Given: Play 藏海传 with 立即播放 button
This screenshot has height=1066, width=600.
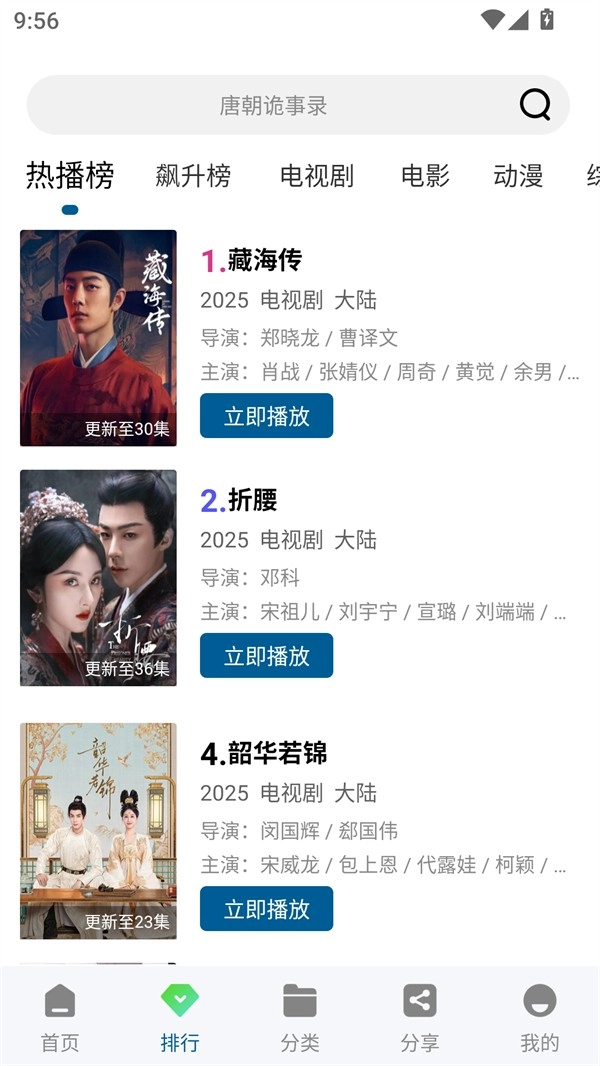Looking at the screenshot, I should point(266,416).
